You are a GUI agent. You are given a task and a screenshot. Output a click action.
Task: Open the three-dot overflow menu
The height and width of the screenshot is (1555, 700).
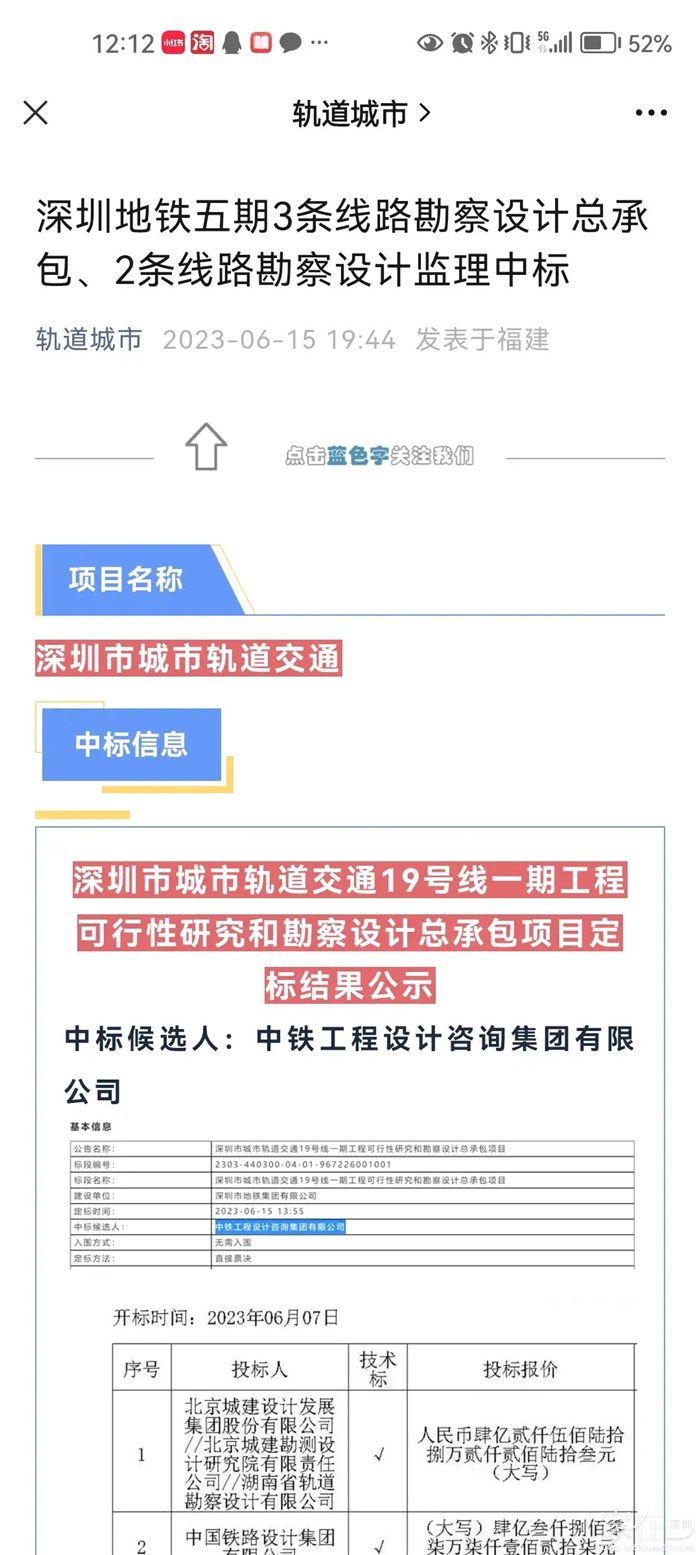[x=651, y=113]
